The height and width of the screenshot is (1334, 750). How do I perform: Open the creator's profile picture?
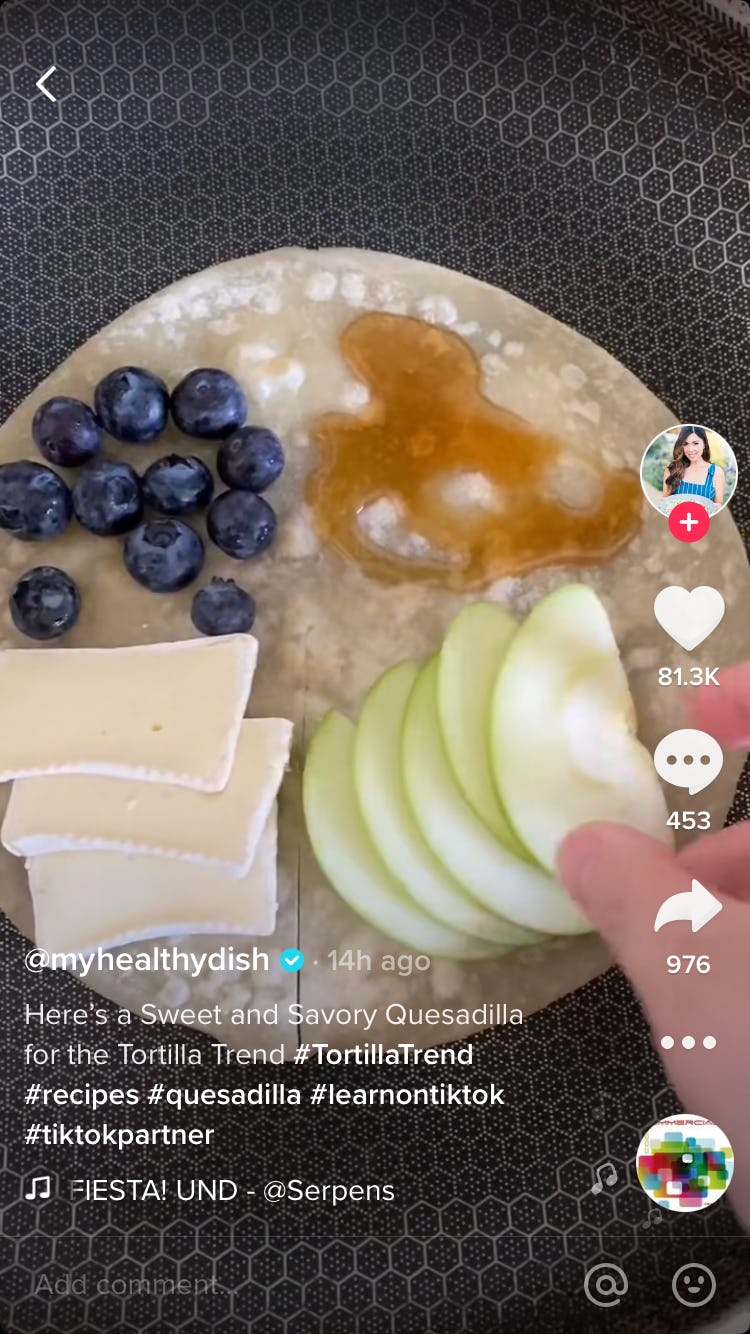688,471
